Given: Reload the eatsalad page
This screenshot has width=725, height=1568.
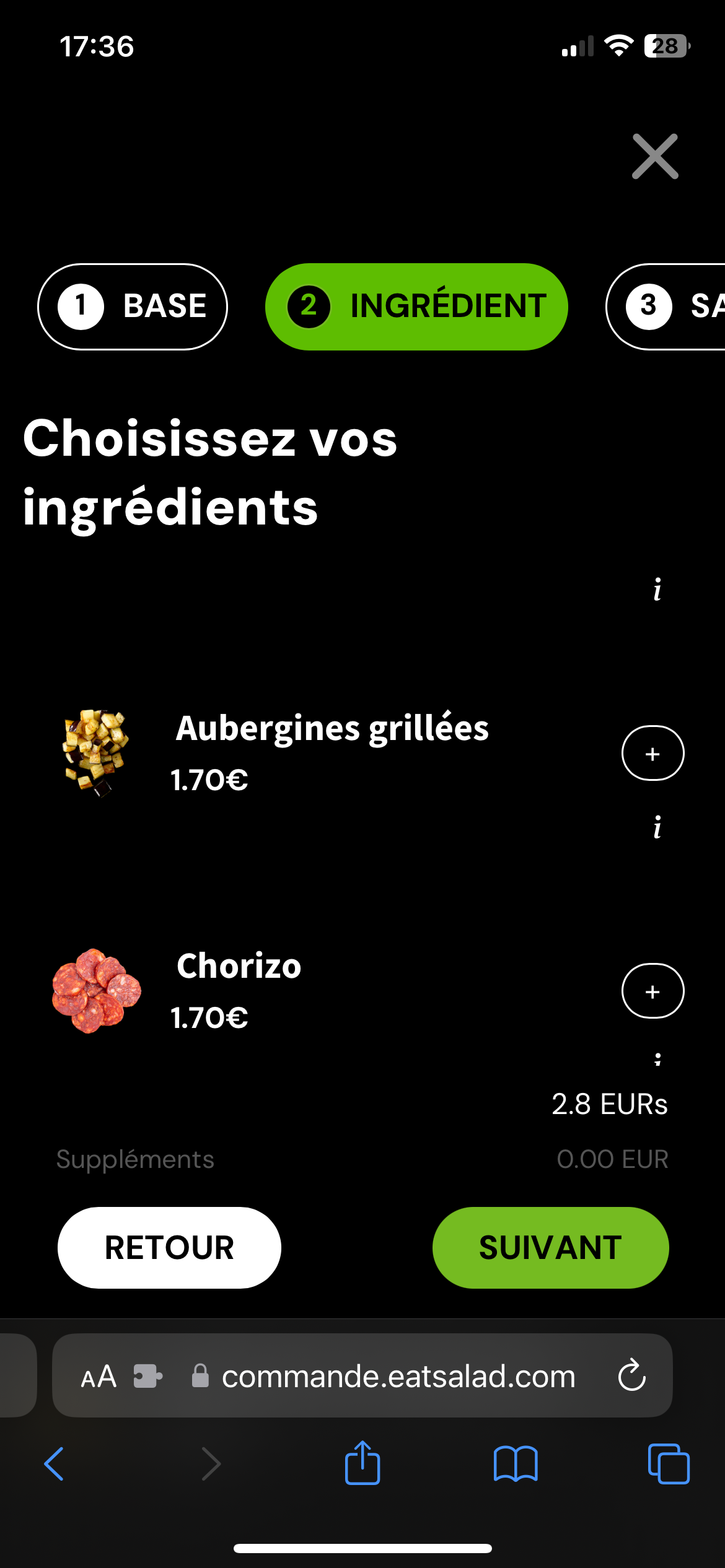Looking at the screenshot, I should tap(631, 1376).
